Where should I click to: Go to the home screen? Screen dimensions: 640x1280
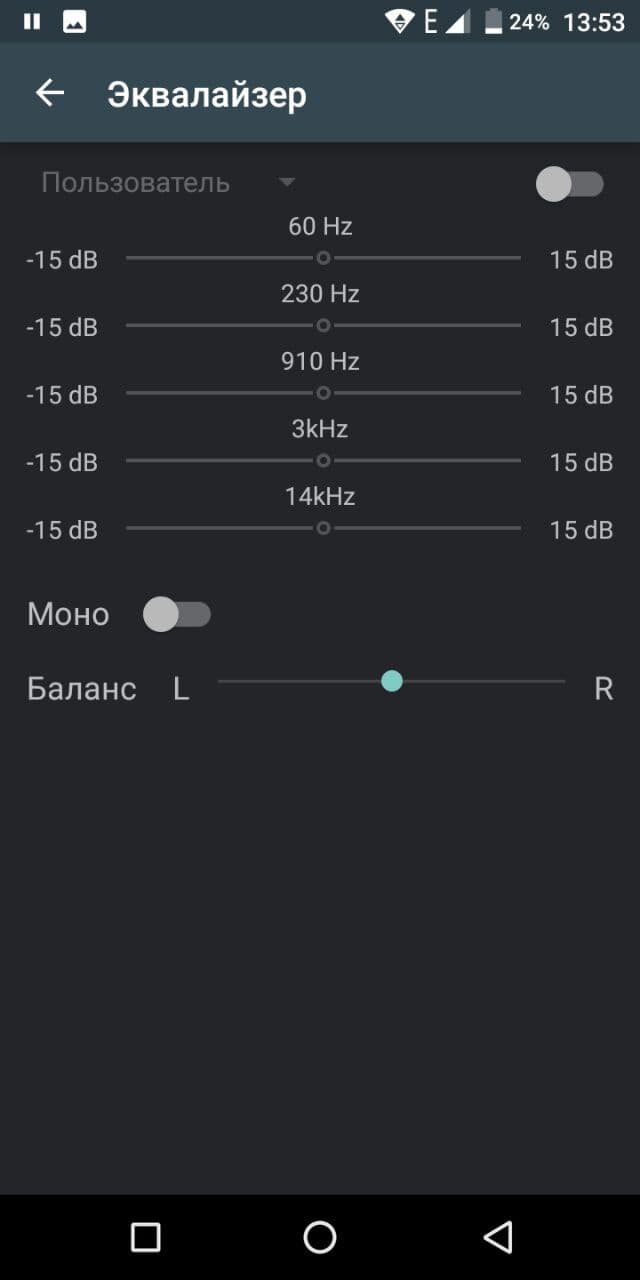(320, 1237)
